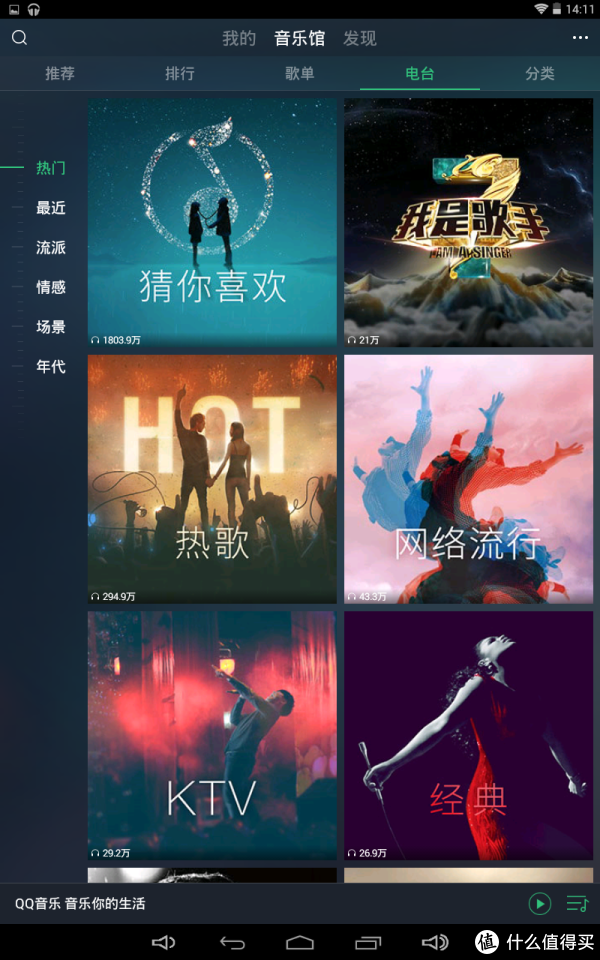Choose the 最近 radio category
This screenshot has height=960, width=600.
click(50, 208)
